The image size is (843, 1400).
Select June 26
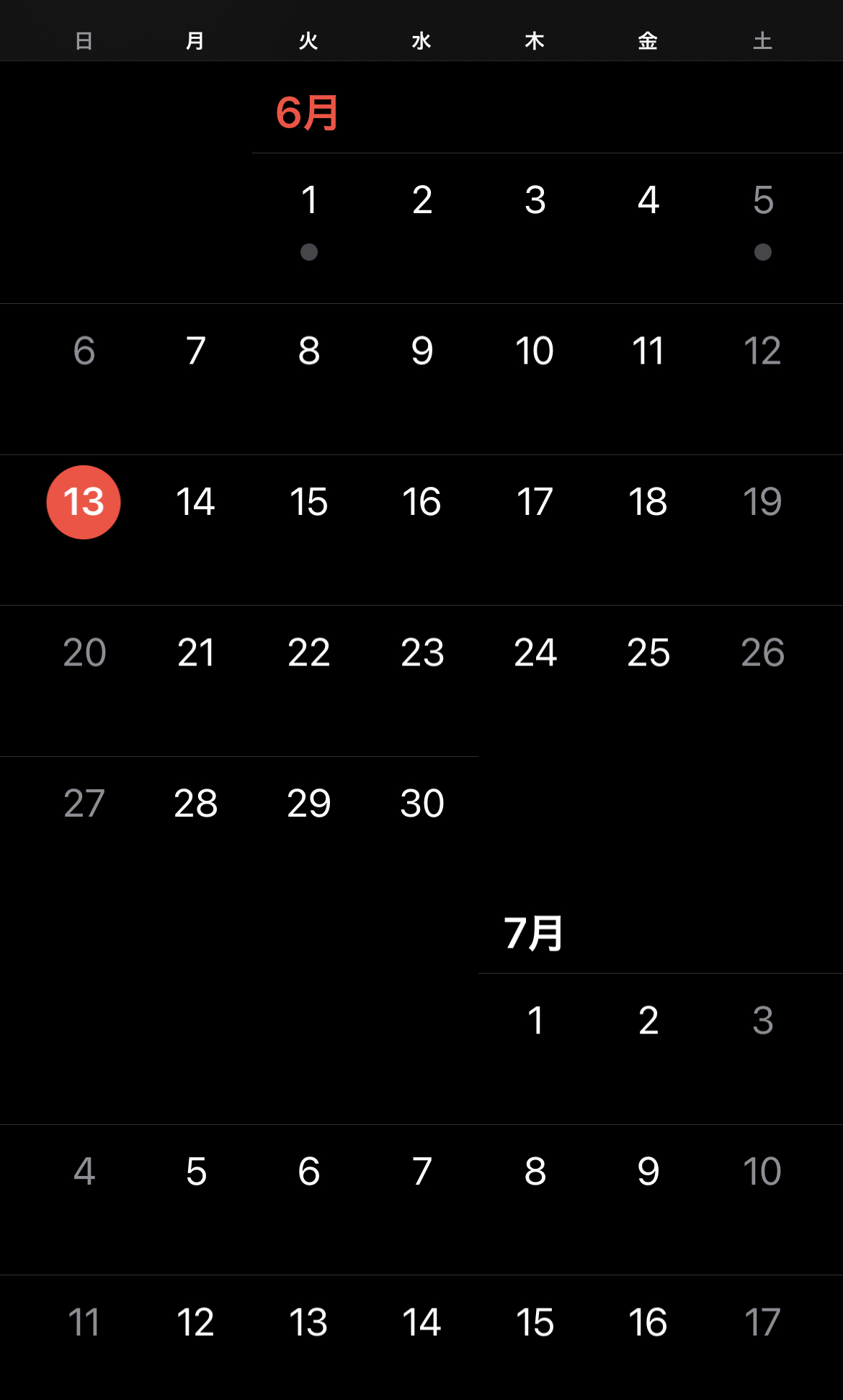762,653
